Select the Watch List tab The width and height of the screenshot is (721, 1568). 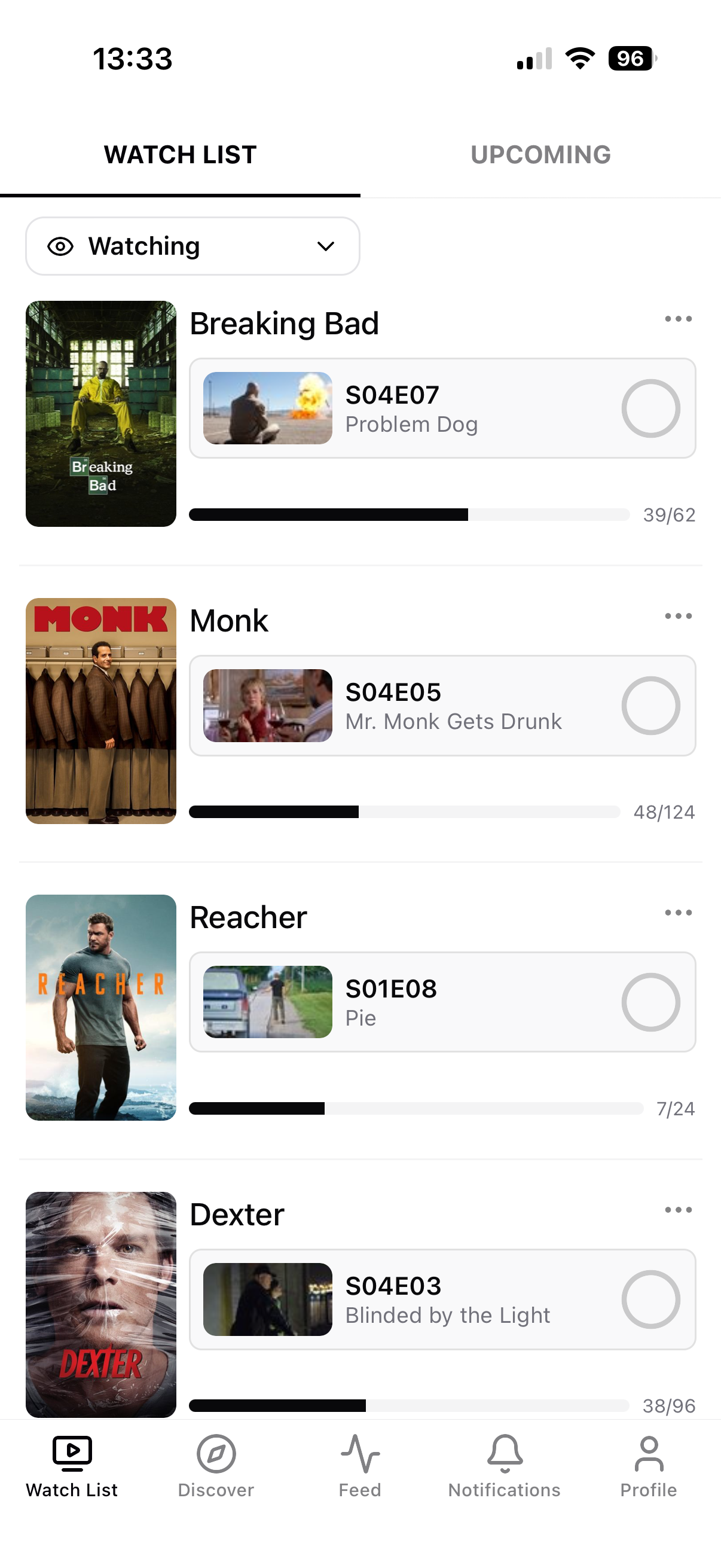tap(179, 155)
